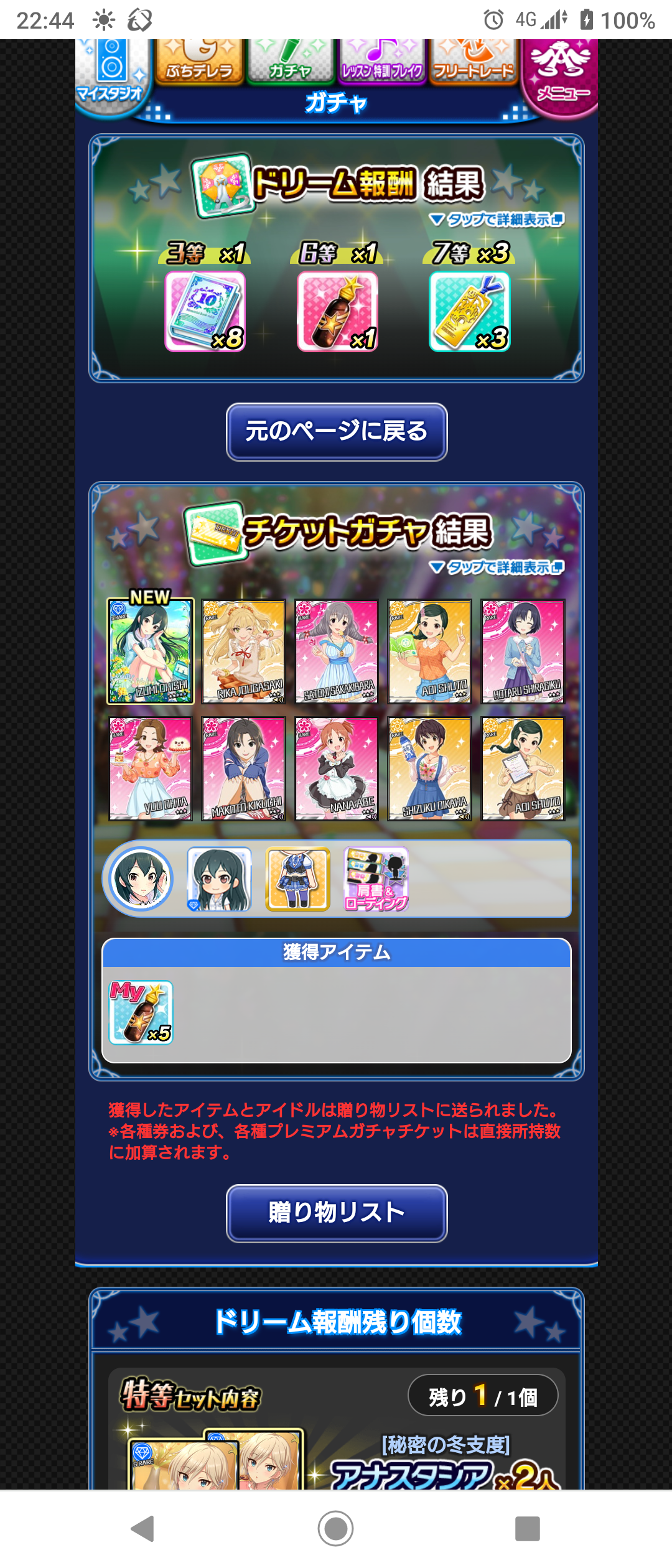View the RIKA JOUGASAKI card

[x=244, y=651]
